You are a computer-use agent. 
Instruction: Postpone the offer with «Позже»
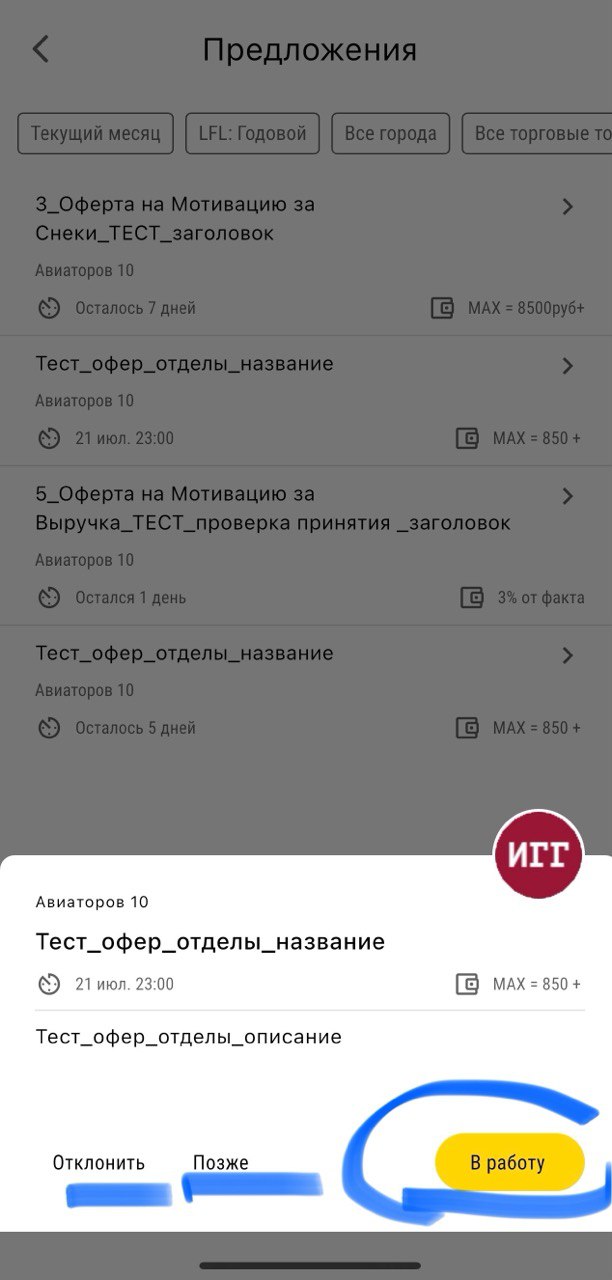pos(221,1162)
